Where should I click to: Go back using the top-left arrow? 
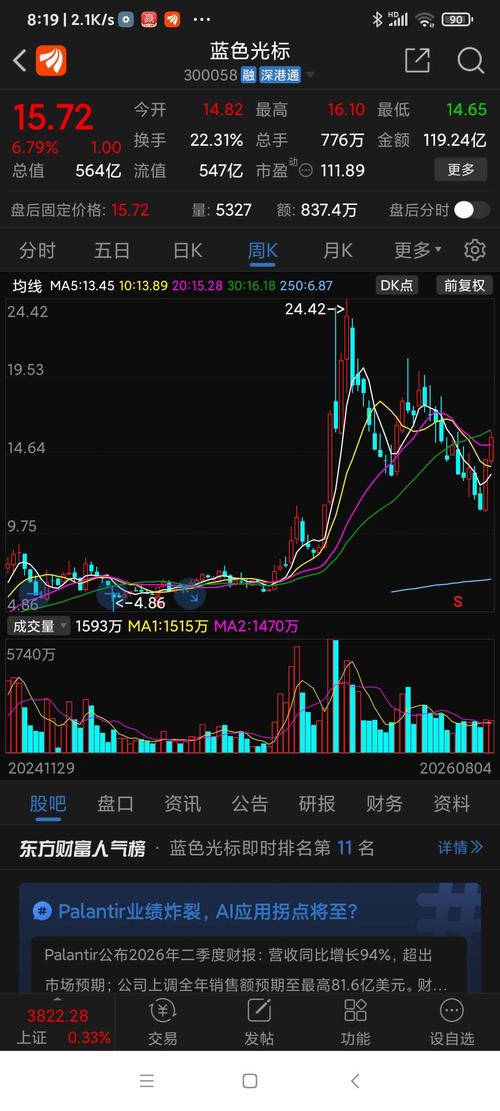point(19,61)
